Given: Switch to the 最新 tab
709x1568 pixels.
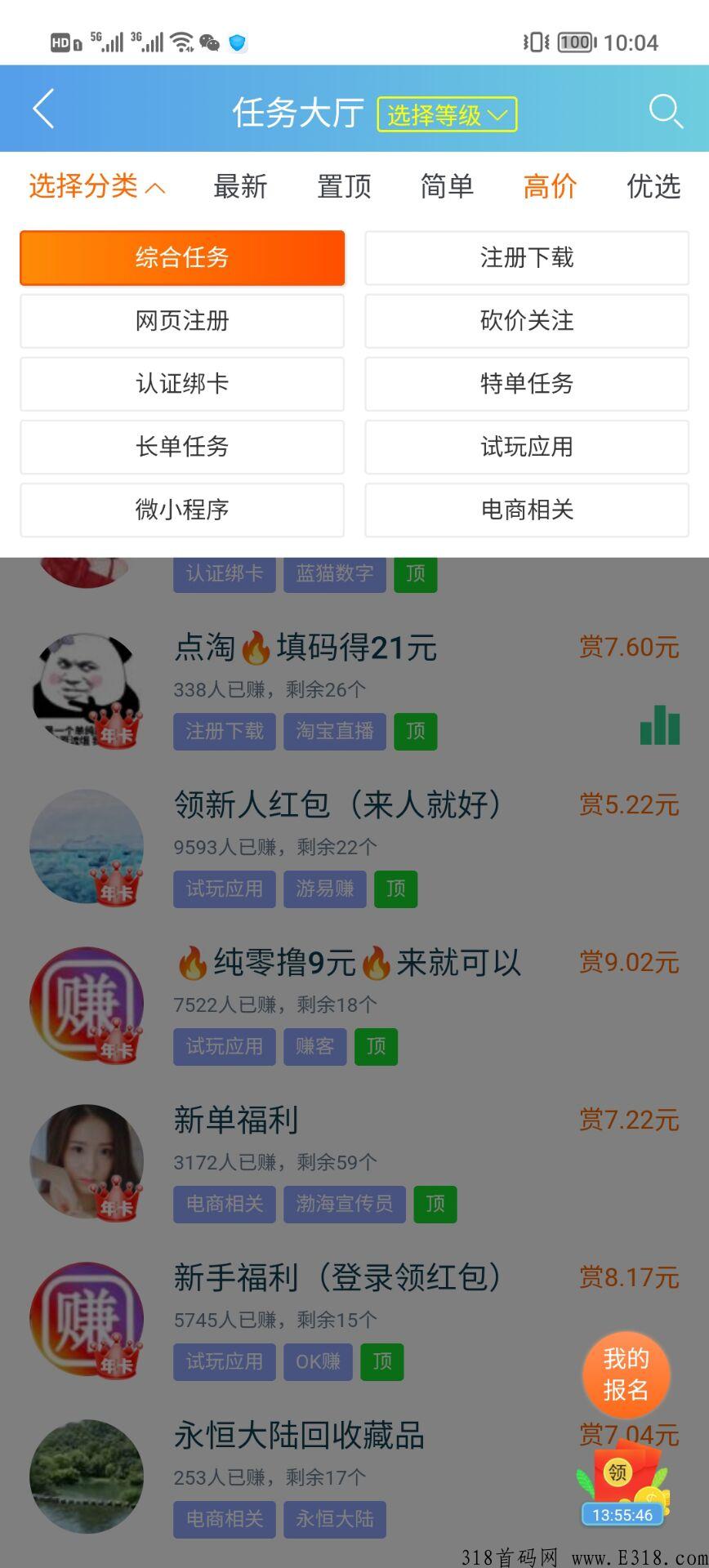Looking at the screenshot, I should click(x=241, y=186).
